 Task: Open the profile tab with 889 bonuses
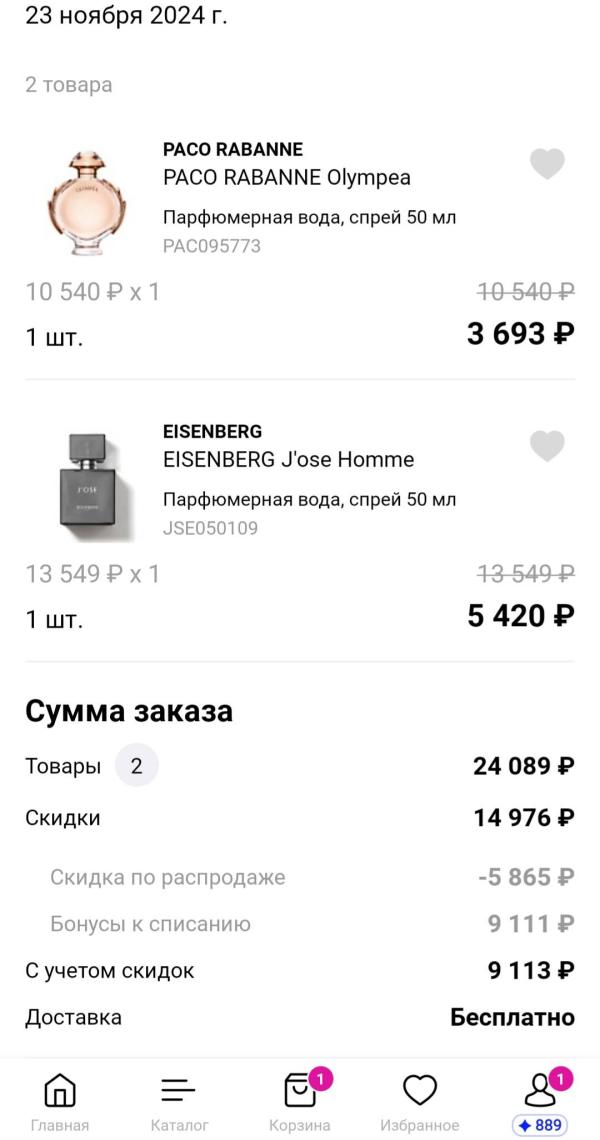click(540, 1101)
